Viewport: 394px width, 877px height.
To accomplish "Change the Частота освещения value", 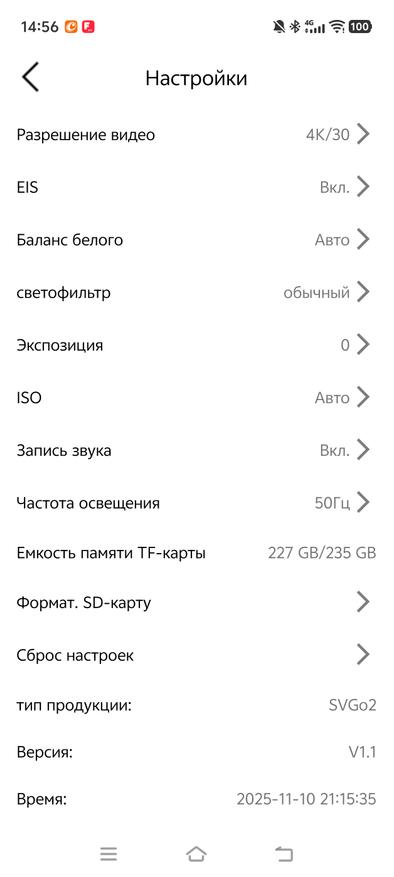I will pos(197,502).
